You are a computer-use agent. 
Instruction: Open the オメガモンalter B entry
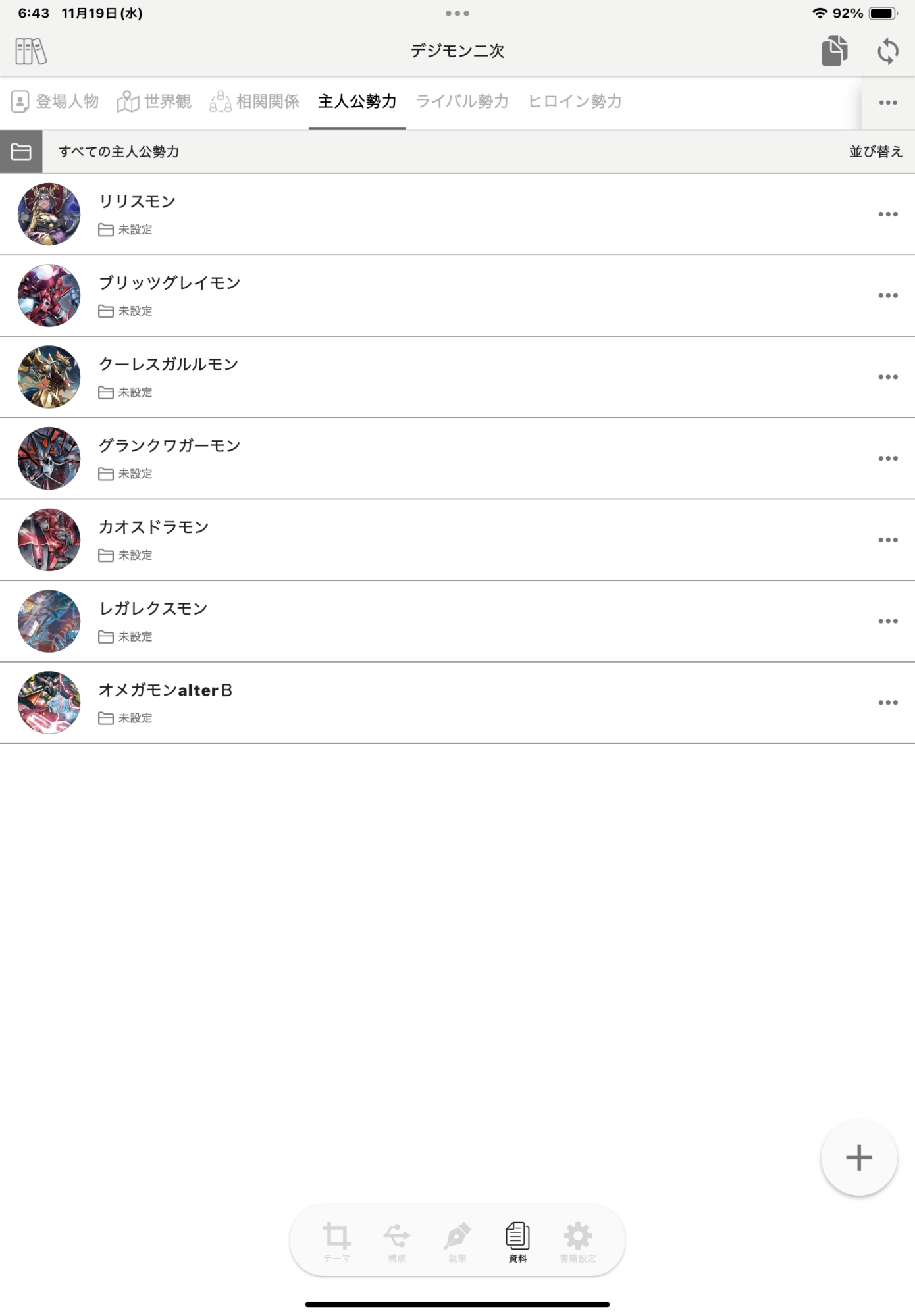(x=165, y=690)
